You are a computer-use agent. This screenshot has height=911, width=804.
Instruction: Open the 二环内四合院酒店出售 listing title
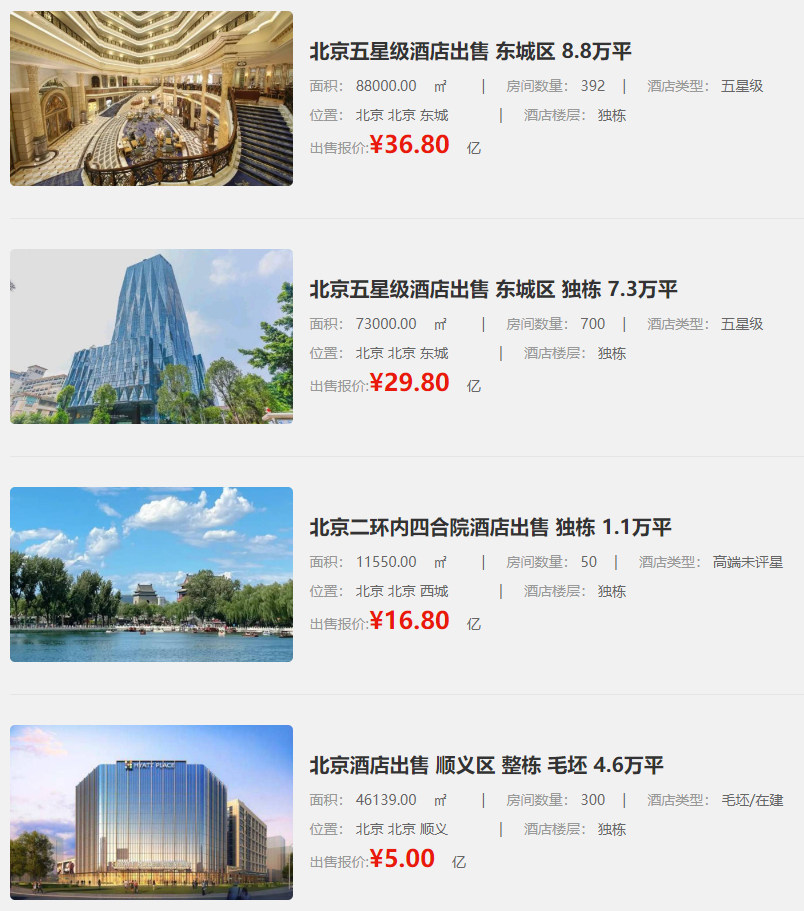coord(490,528)
